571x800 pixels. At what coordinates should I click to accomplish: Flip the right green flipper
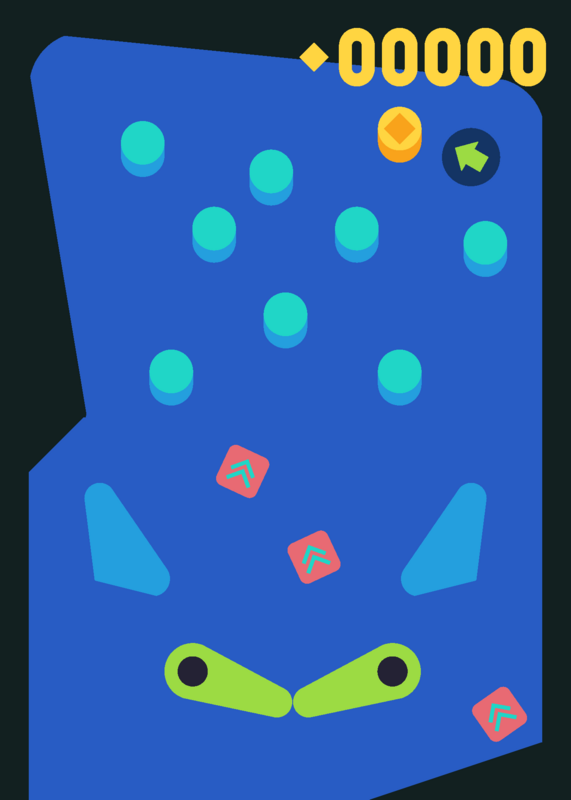(x=357, y=681)
